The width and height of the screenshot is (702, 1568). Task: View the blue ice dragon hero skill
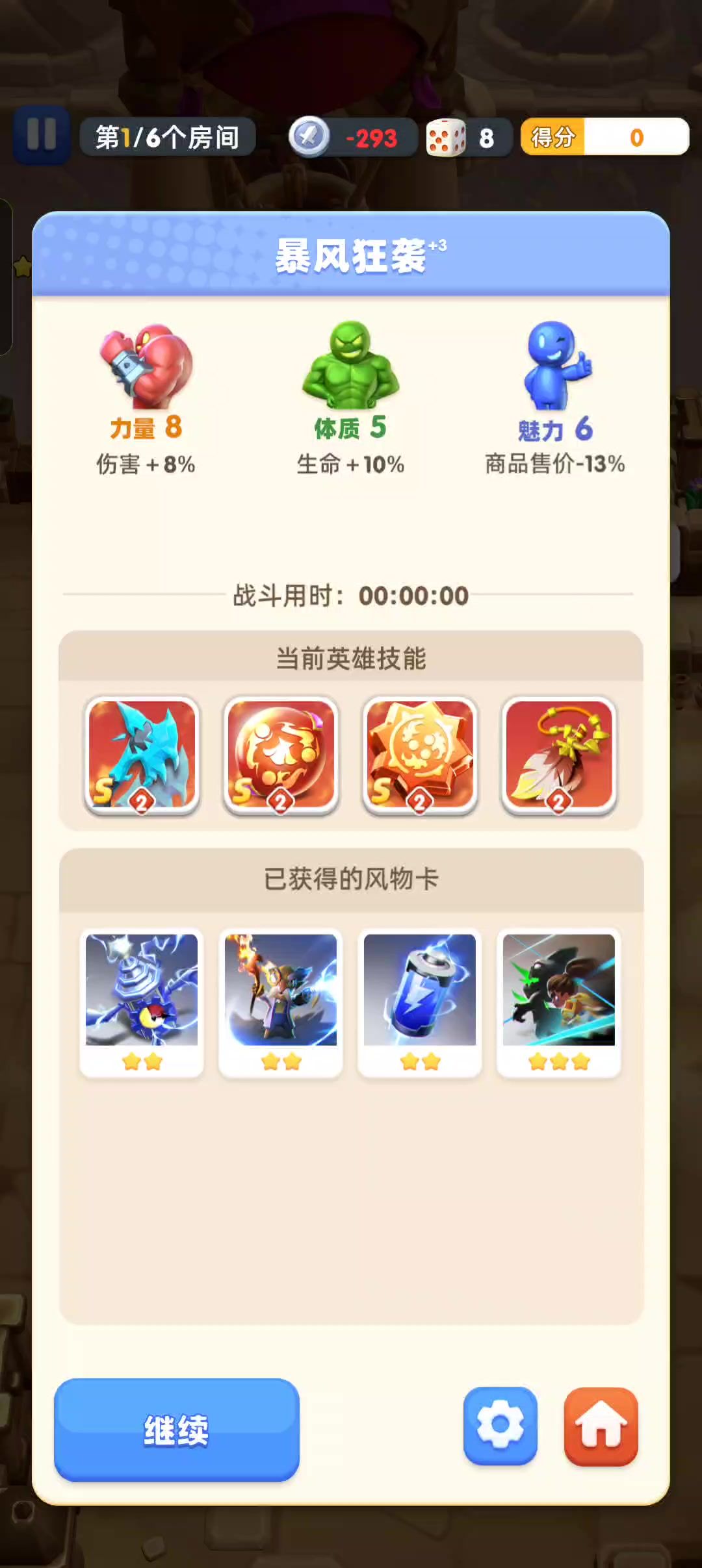click(x=142, y=755)
